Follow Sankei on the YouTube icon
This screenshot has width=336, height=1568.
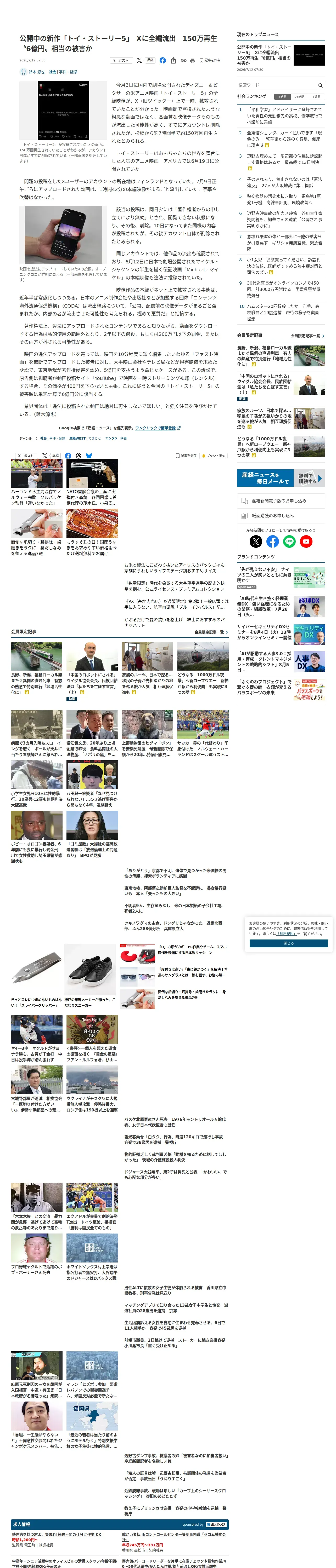point(306,541)
